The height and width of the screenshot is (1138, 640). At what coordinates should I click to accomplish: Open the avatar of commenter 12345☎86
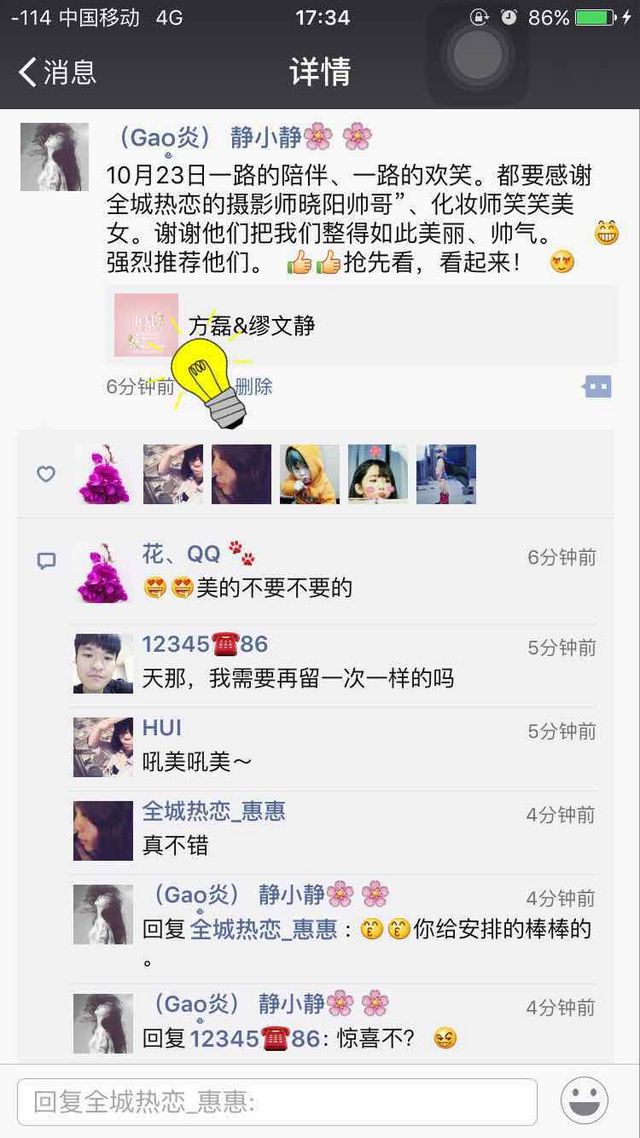click(103, 663)
